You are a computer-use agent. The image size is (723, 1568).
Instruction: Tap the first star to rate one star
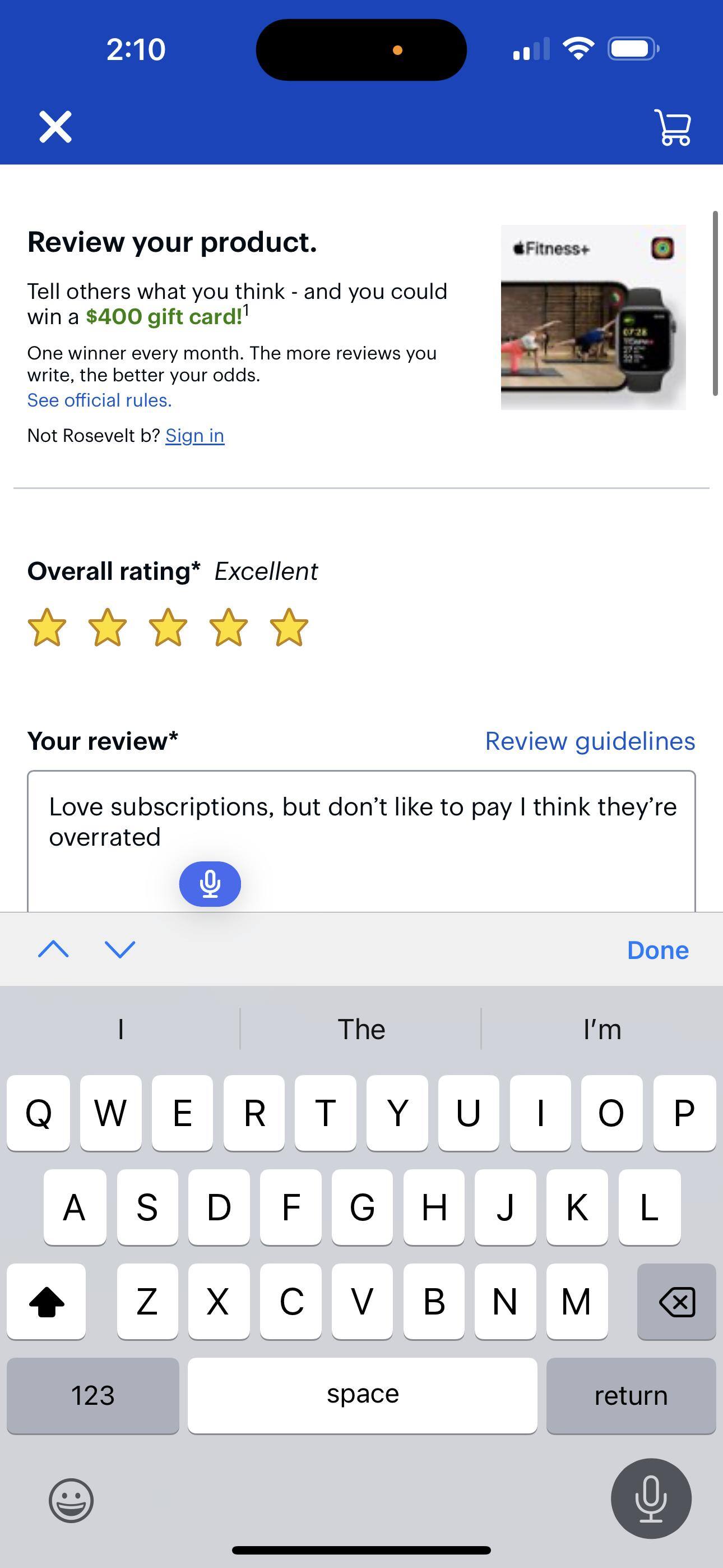[47, 628]
